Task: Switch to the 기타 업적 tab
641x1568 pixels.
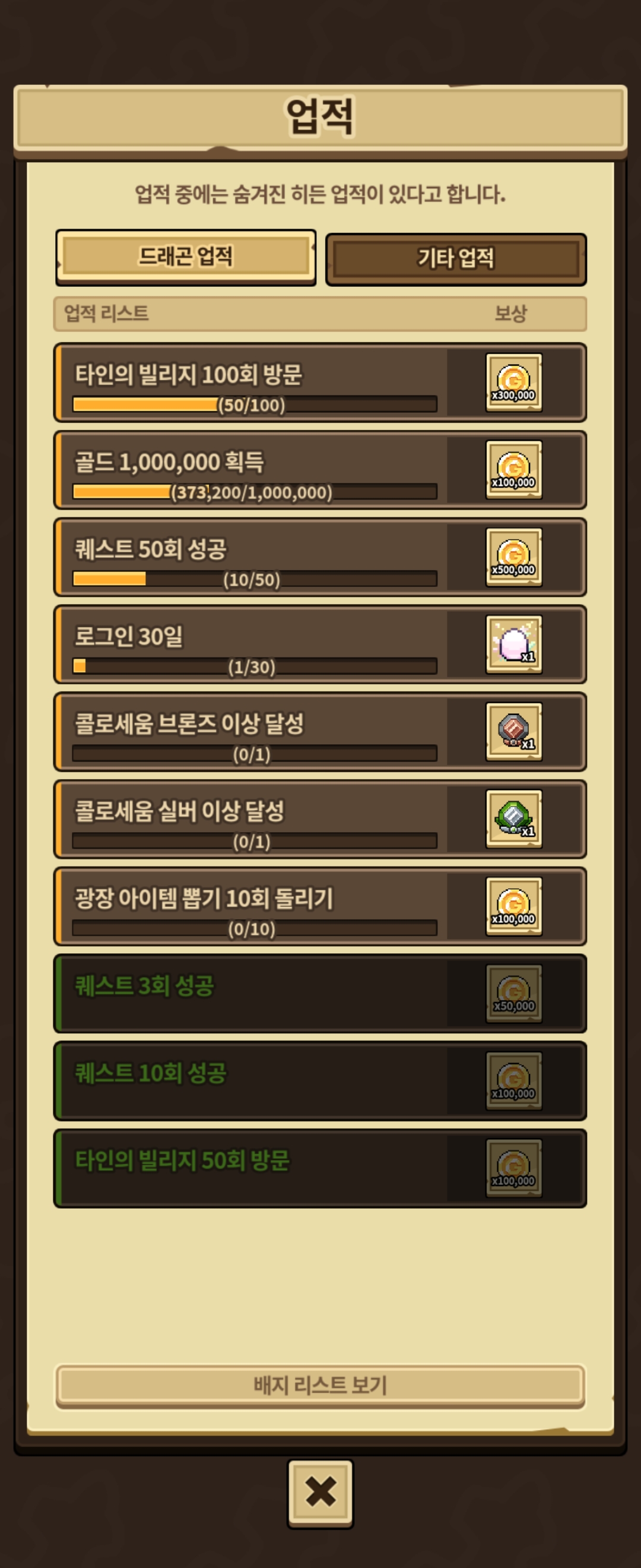Action: (x=455, y=259)
